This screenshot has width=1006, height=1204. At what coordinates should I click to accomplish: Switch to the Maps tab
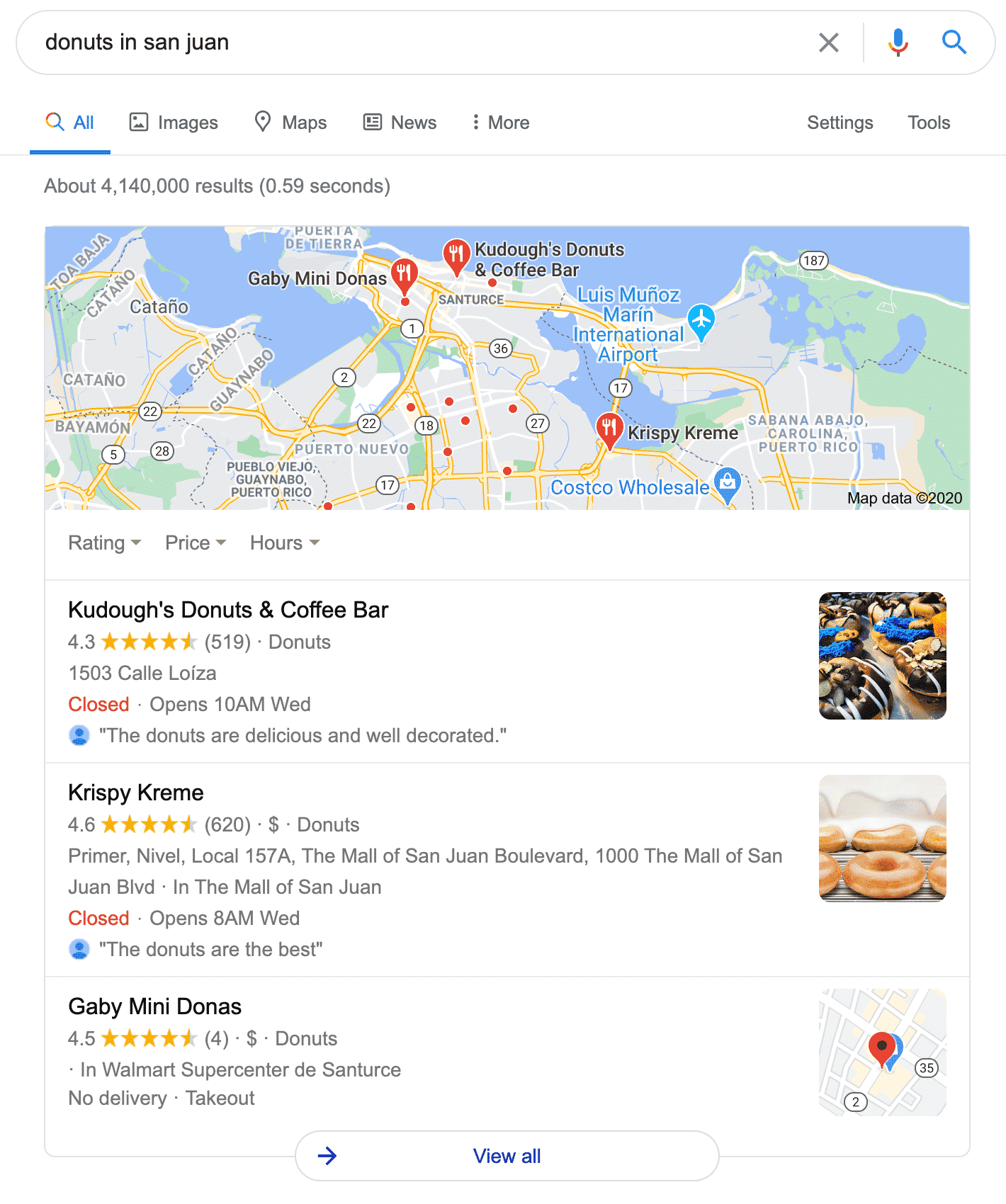[290, 123]
